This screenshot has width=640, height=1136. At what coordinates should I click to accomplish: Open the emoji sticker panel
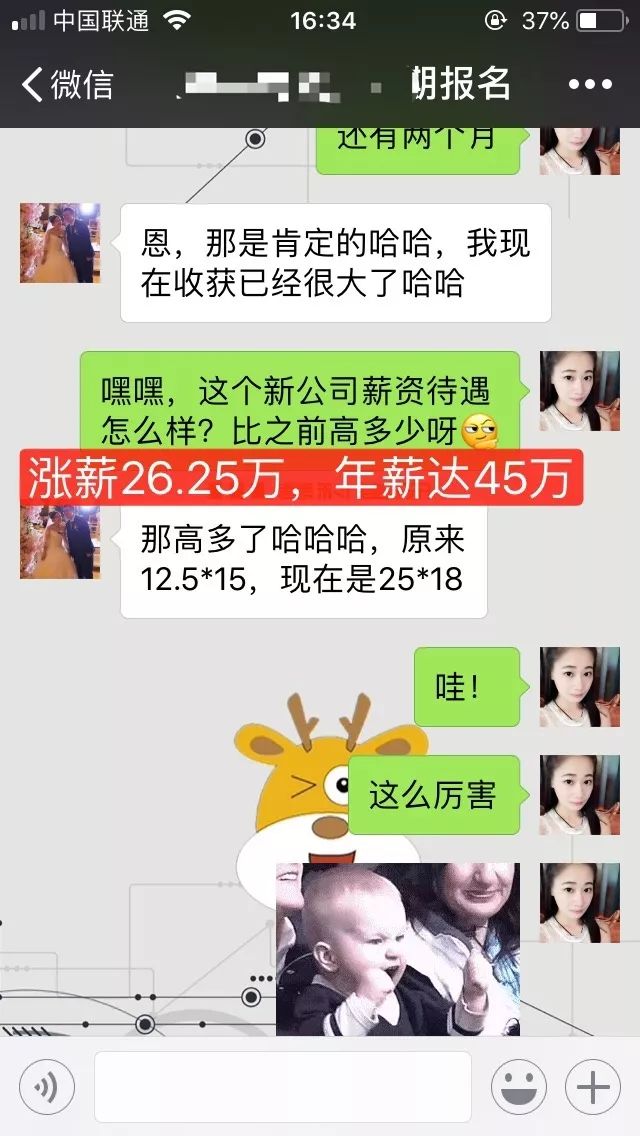(518, 1086)
